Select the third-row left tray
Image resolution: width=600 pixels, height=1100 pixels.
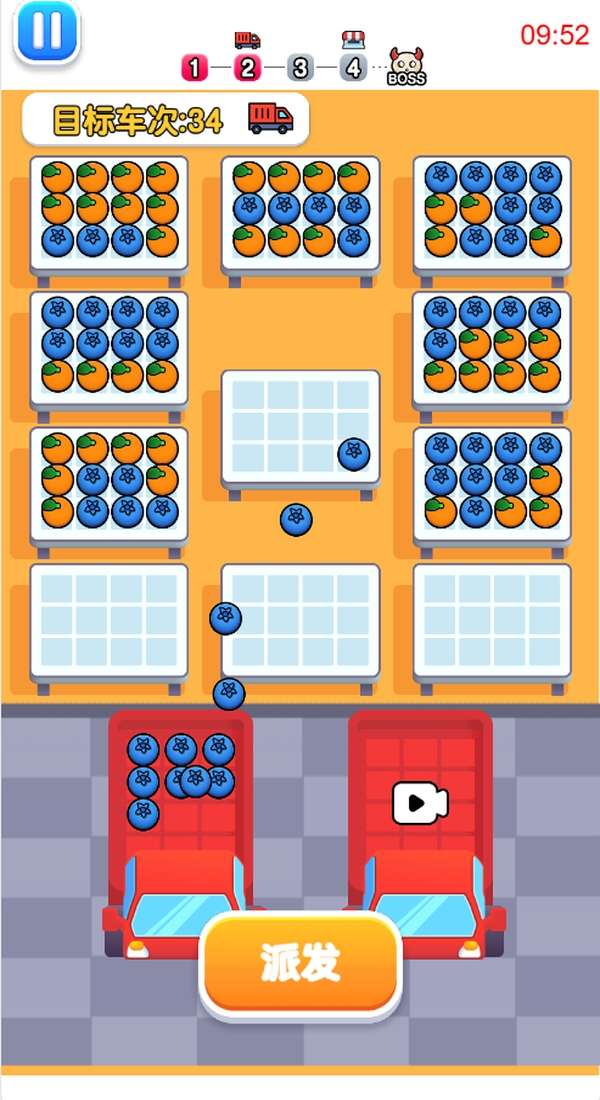coord(109,482)
